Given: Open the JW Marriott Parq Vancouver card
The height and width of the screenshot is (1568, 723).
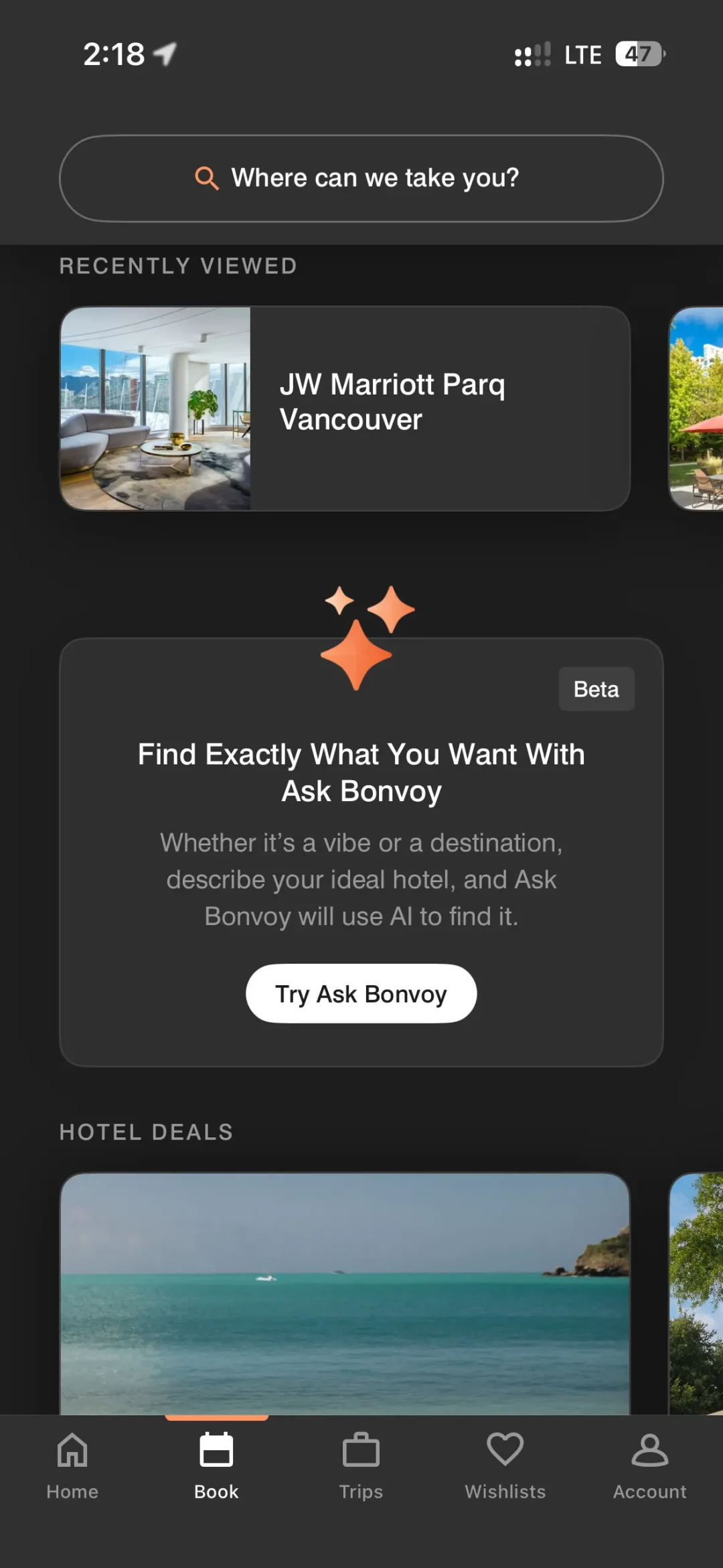Looking at the screenshot, I should pyautogui.click(x=345, y=409).
